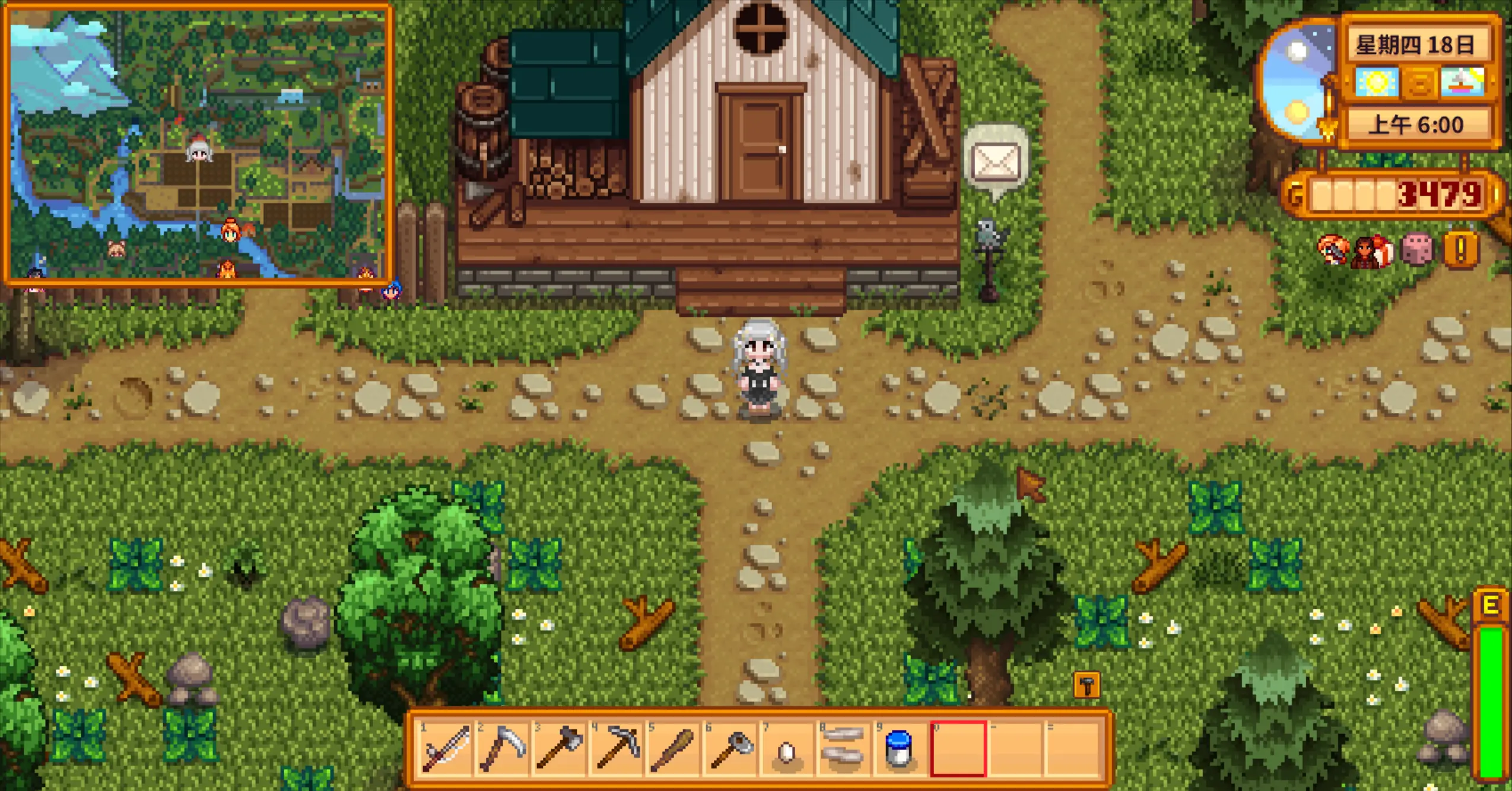Screen dimensions: 1512x791
Task: Choose the blue-lid jar in slot 9
Action: pos(899,749)
